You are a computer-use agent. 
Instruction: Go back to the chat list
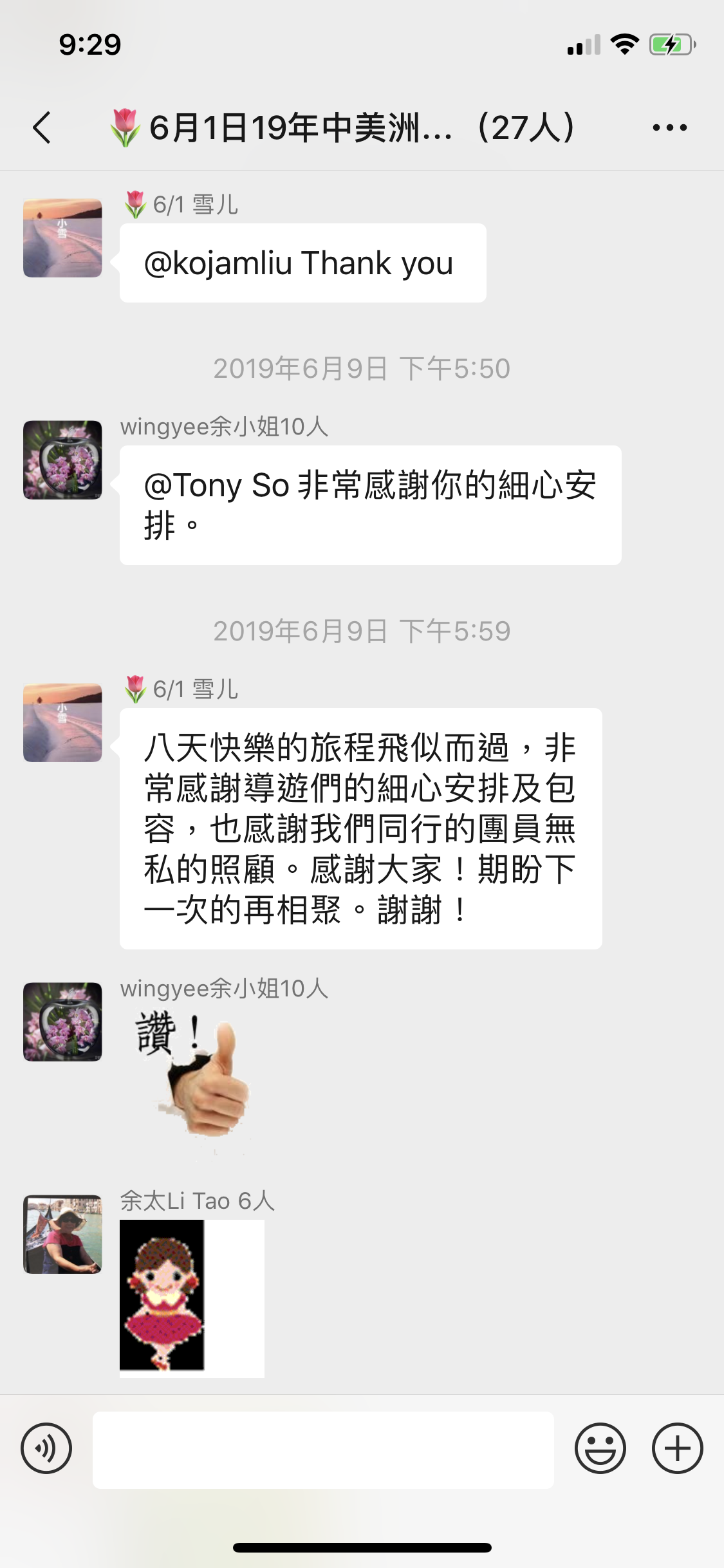tap(42, 127)
